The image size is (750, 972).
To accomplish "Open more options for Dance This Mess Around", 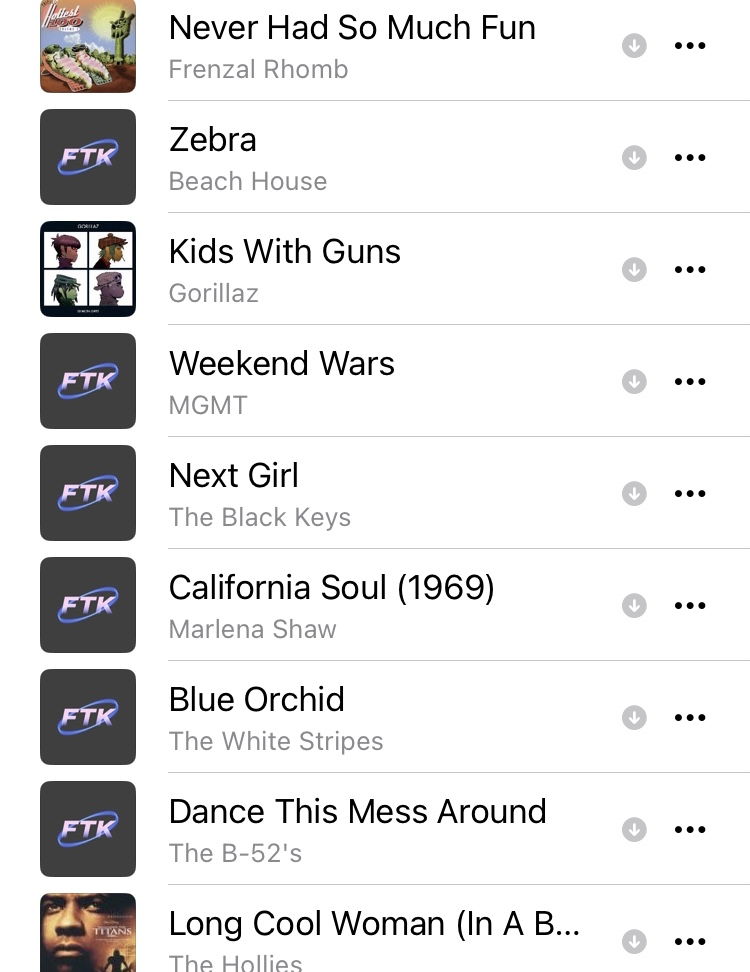I will tap(690, 830).
